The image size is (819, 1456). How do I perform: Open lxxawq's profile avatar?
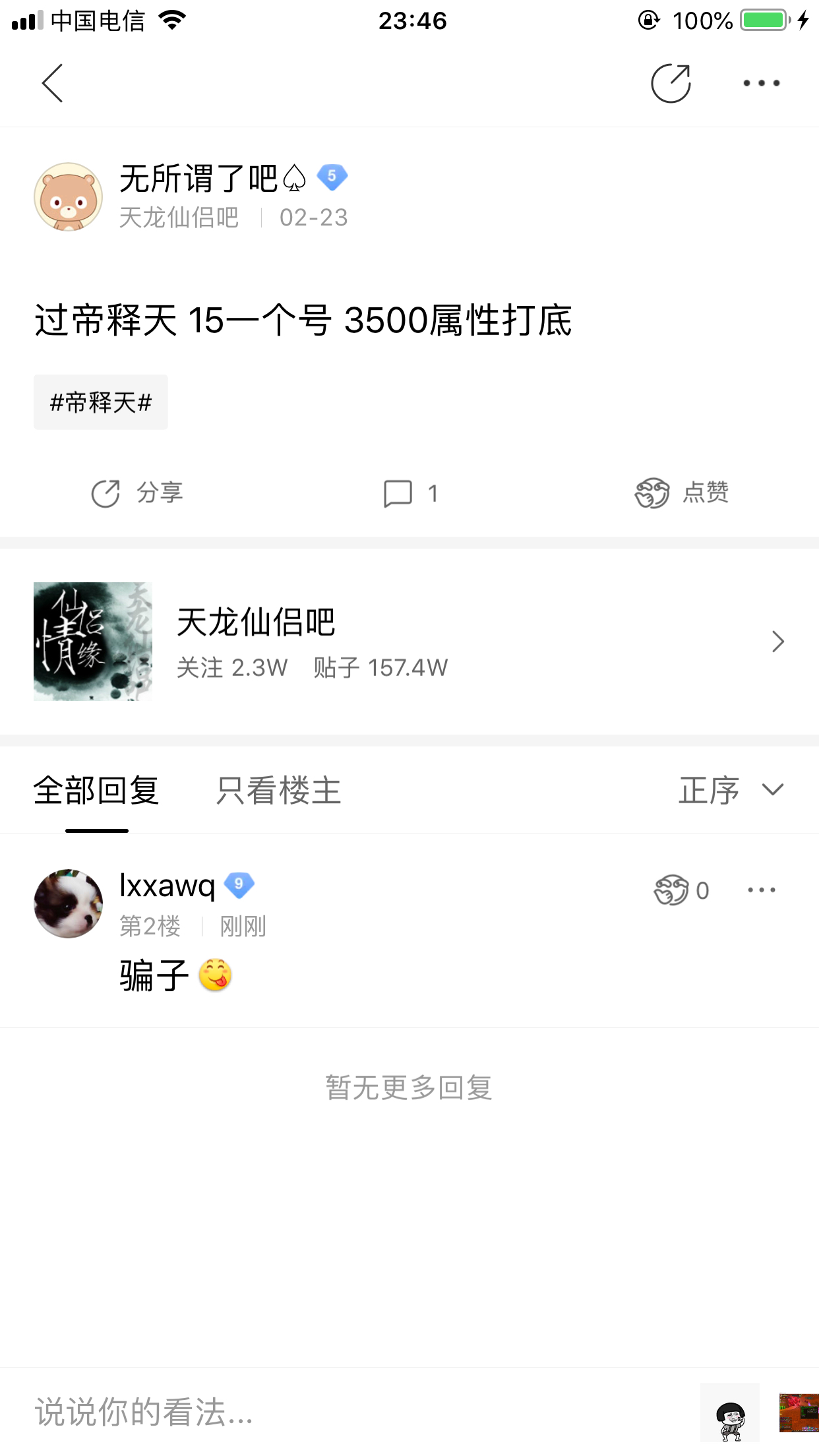[x=68, y=903]
